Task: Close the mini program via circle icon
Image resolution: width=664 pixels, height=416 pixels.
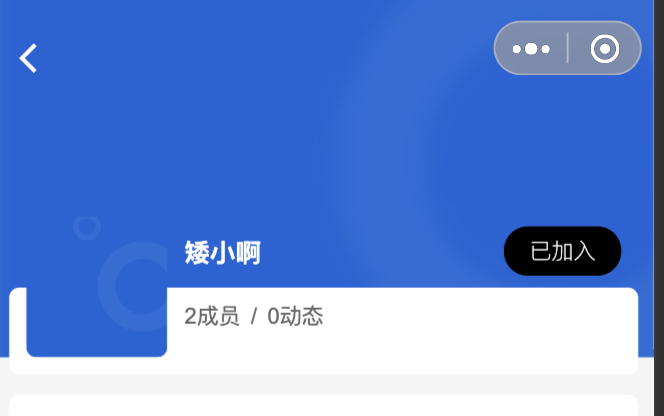Action: tap(604, 48)
